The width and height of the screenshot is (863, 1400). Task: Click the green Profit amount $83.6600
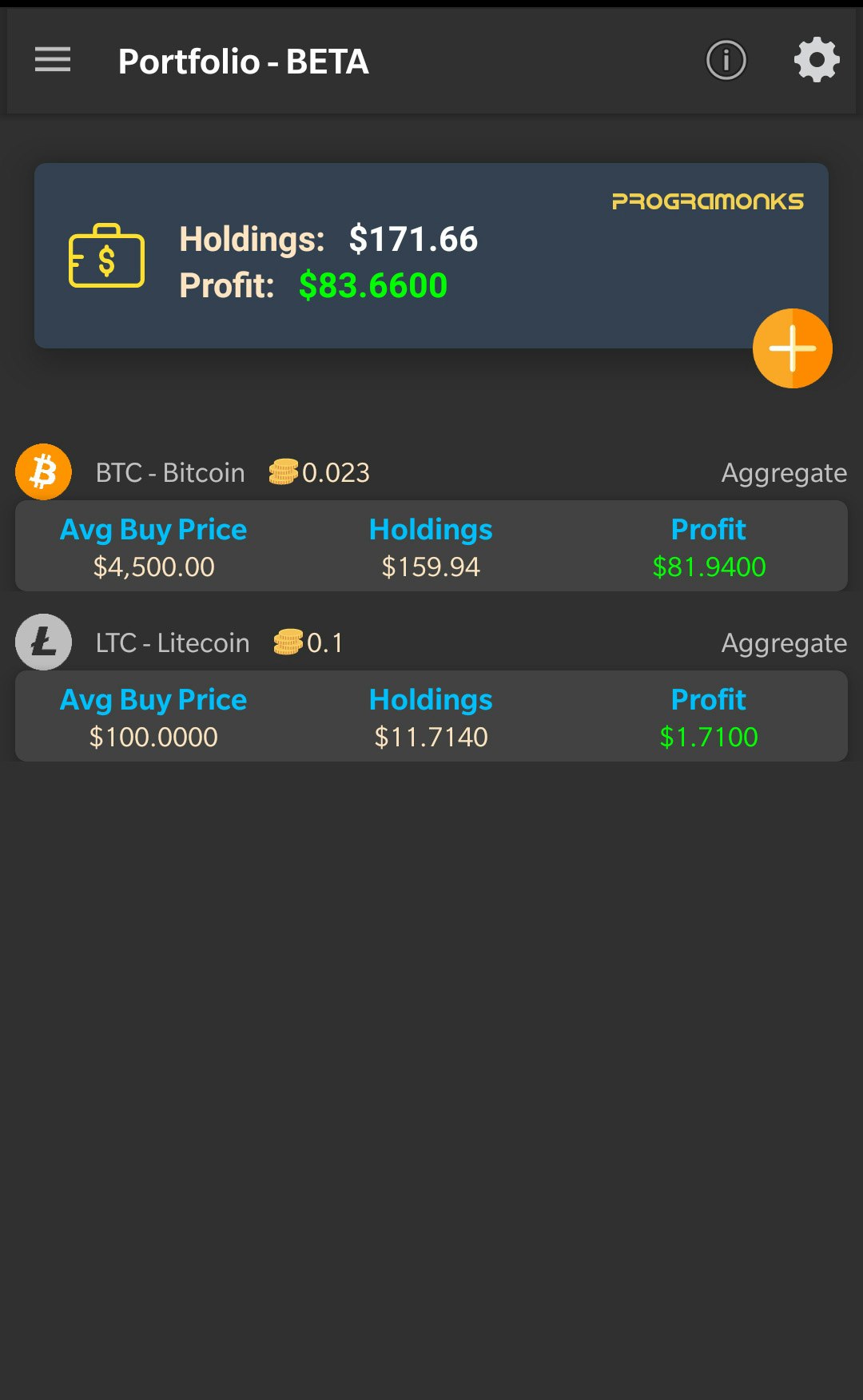372,284
